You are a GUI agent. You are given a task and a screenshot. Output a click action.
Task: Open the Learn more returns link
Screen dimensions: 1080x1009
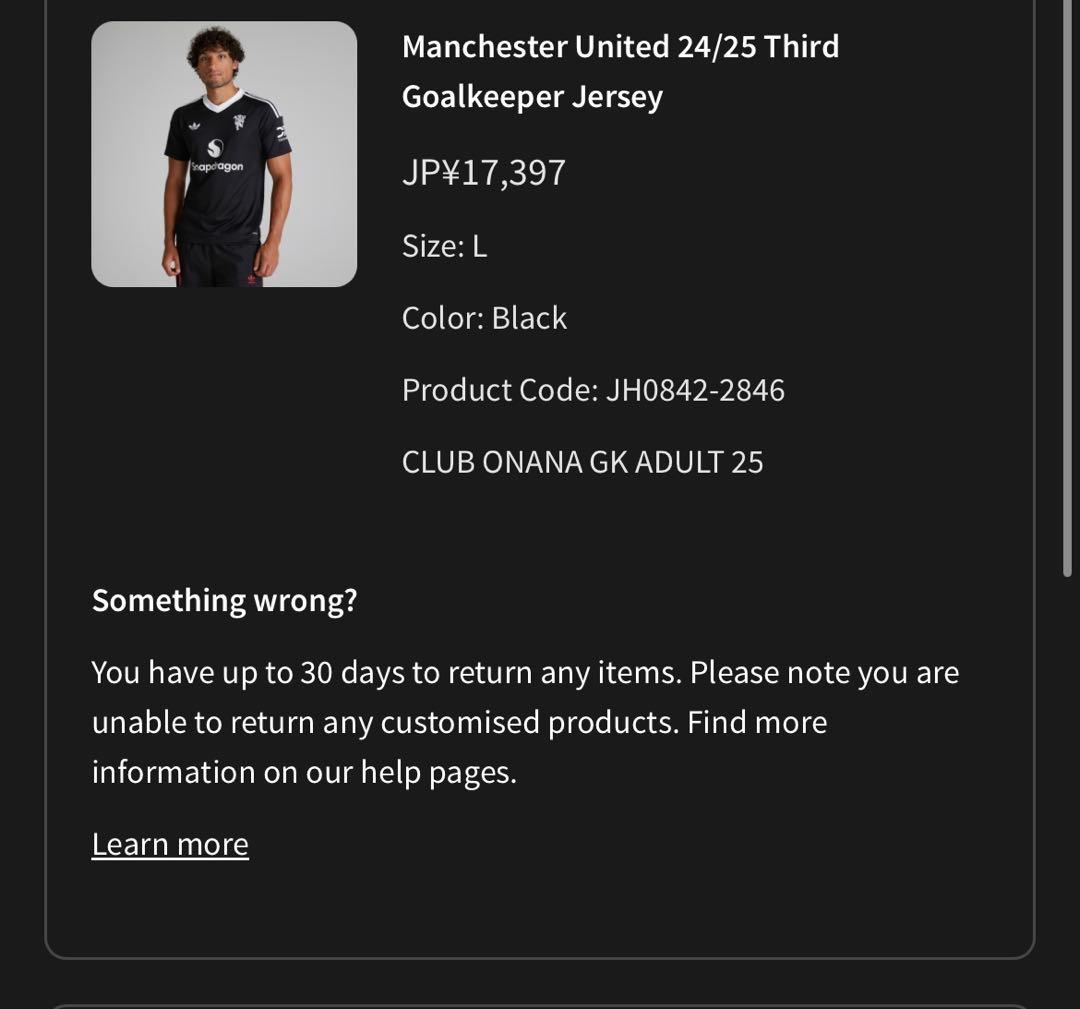tap(170, 844)
